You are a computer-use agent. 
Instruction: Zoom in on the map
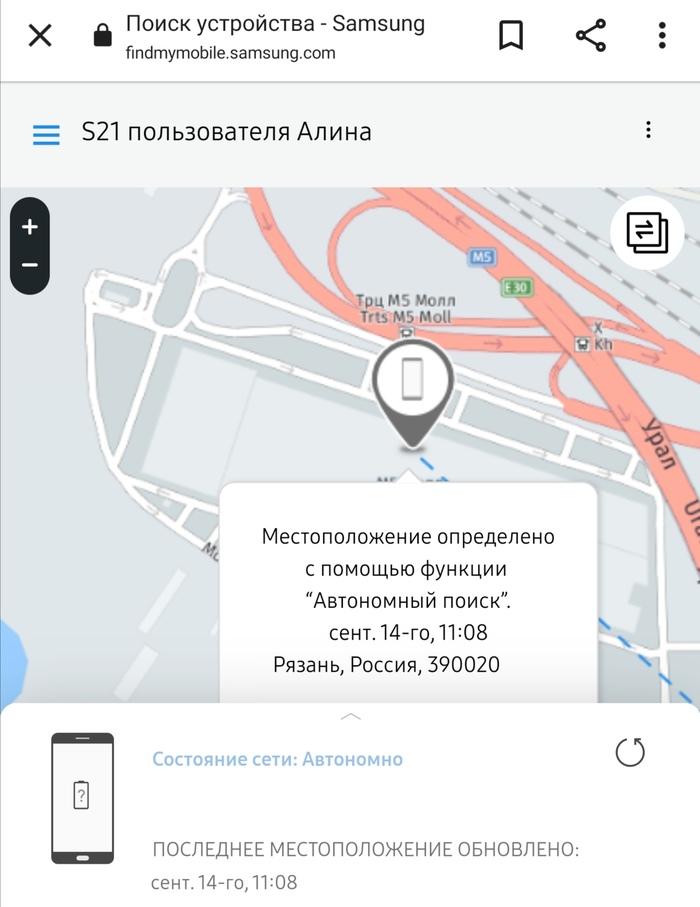pyautogui.click(x=30, y=227)
